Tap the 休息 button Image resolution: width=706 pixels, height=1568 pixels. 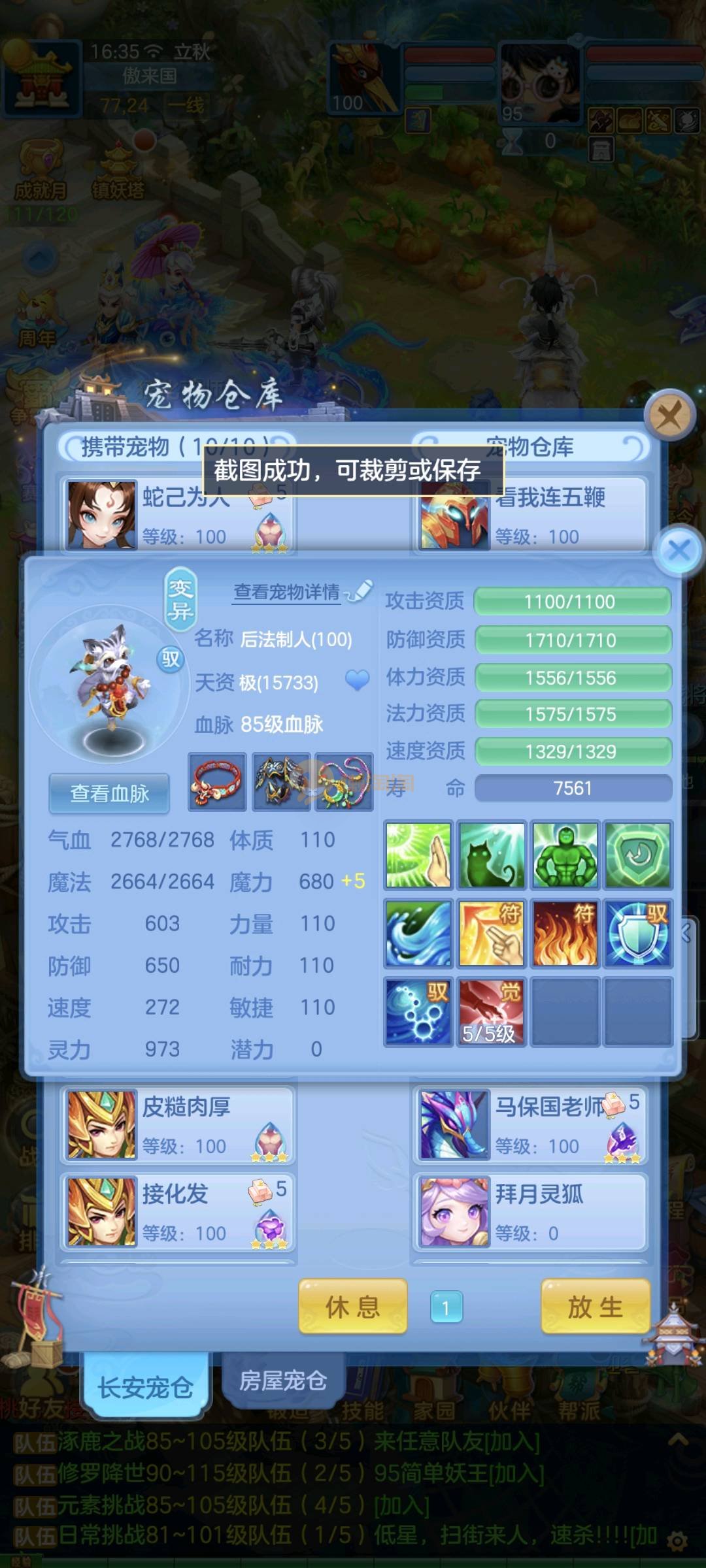[x=353, y=1307]
